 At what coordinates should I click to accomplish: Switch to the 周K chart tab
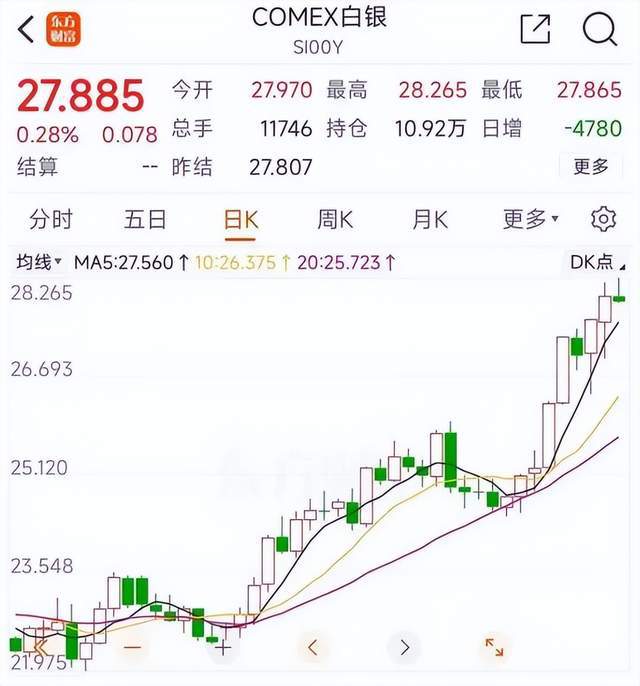pos(336,219)
